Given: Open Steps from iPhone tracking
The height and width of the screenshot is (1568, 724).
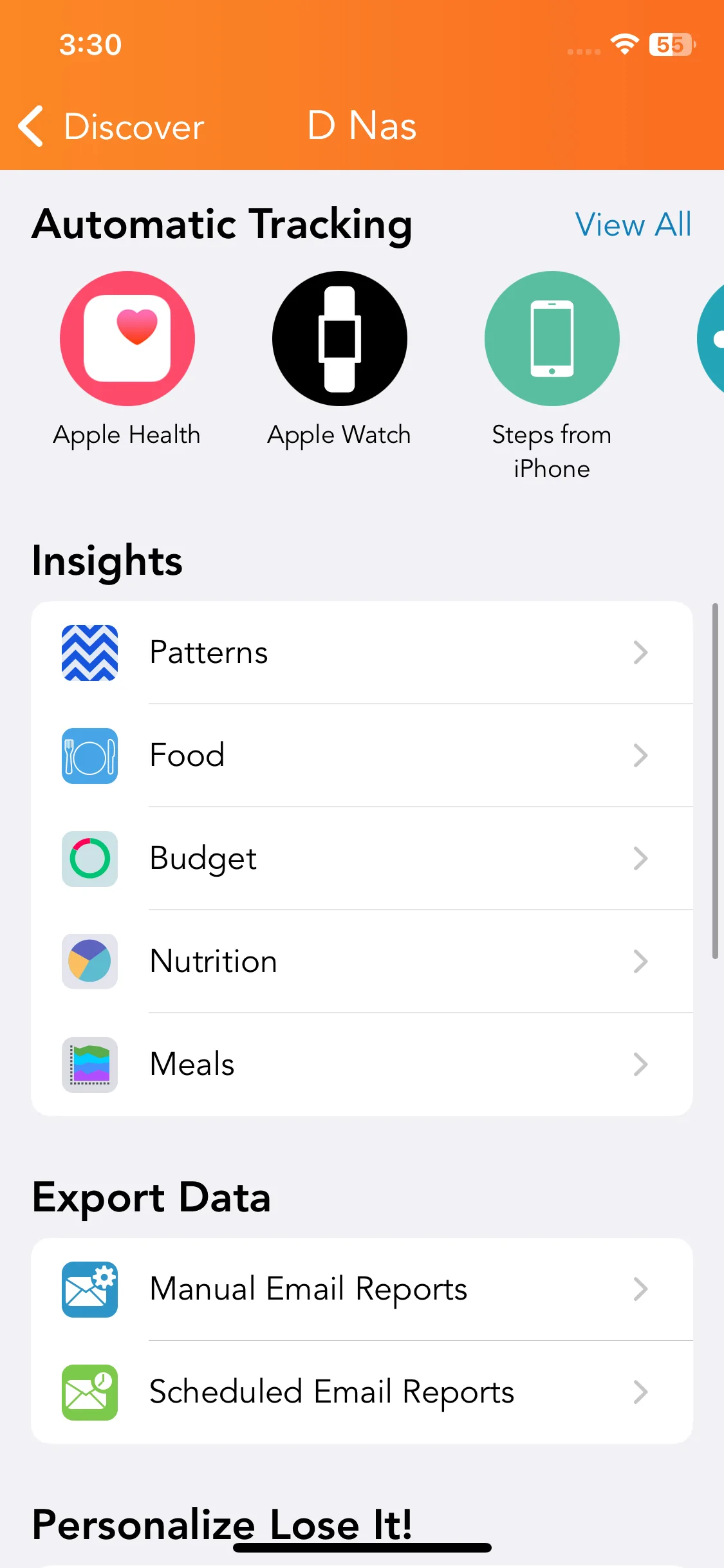Looking at the screenshot, I should click(552, 338).
